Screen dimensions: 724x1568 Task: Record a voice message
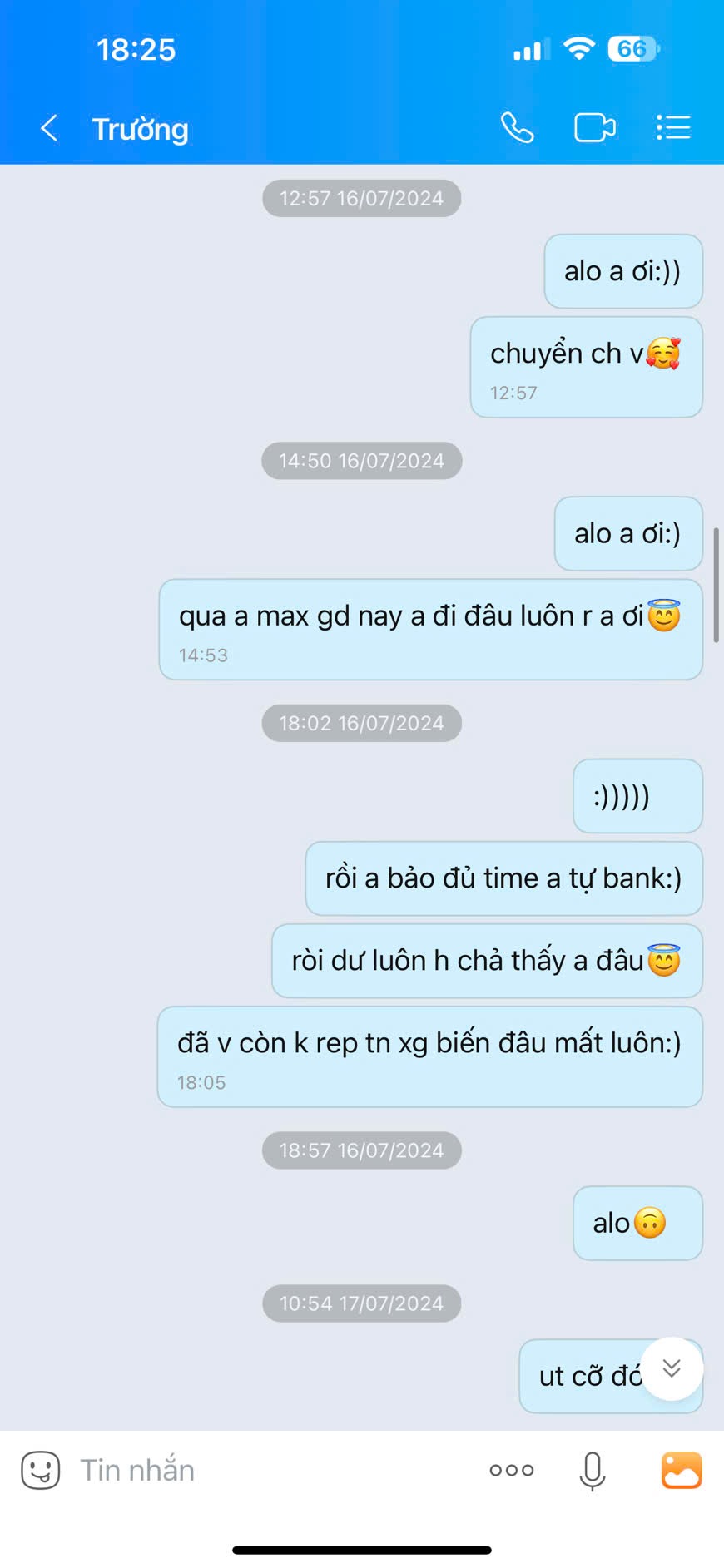coord(592,1470)
